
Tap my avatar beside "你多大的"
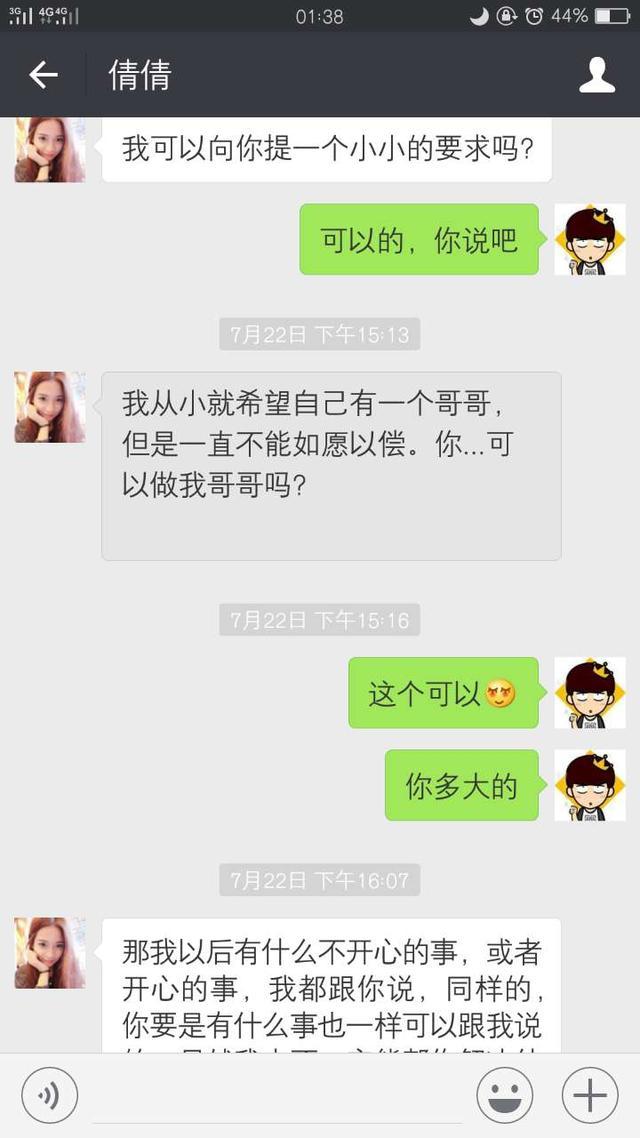[590, 785]
